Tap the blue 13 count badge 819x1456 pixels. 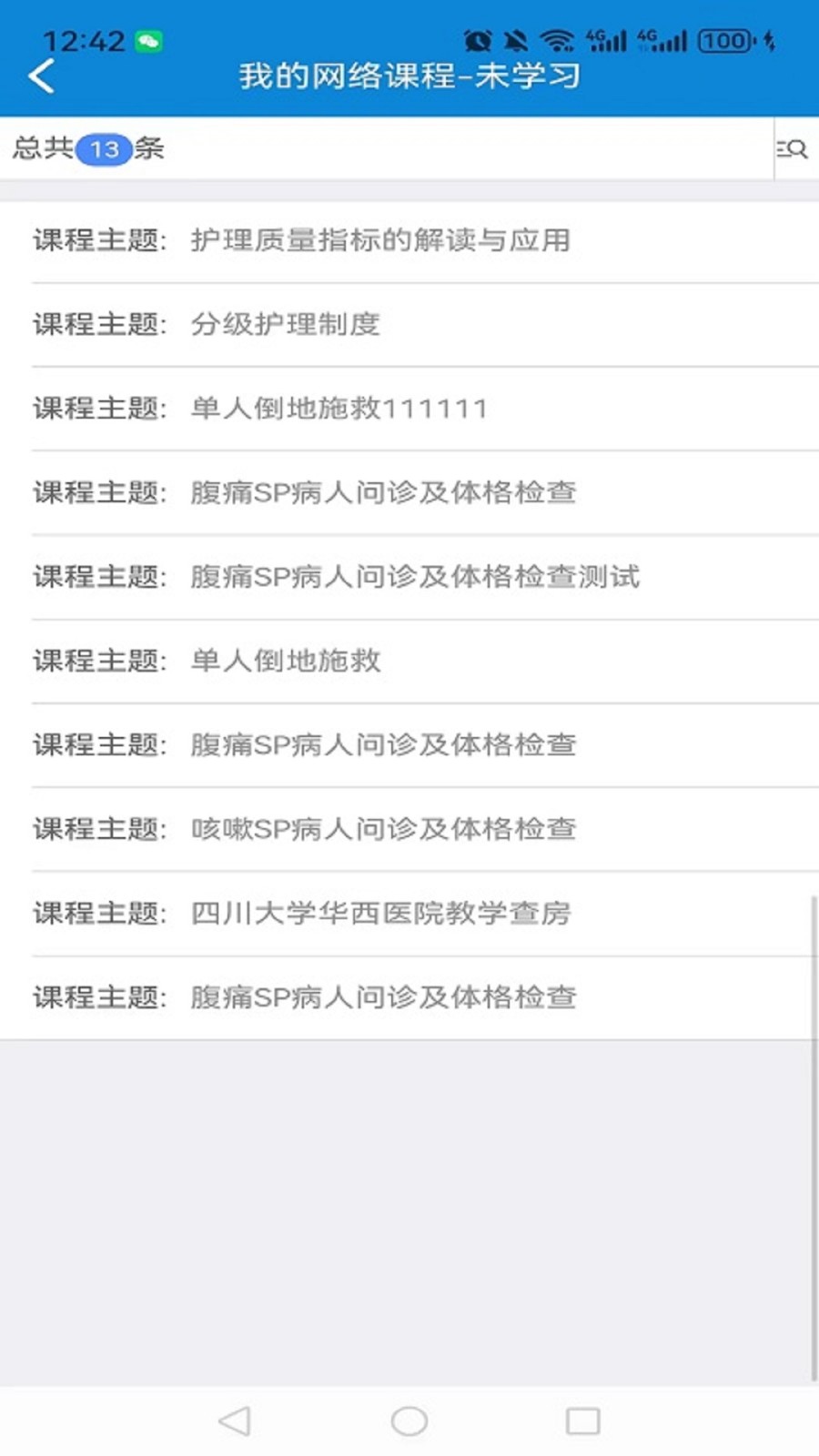pos(103,148)
